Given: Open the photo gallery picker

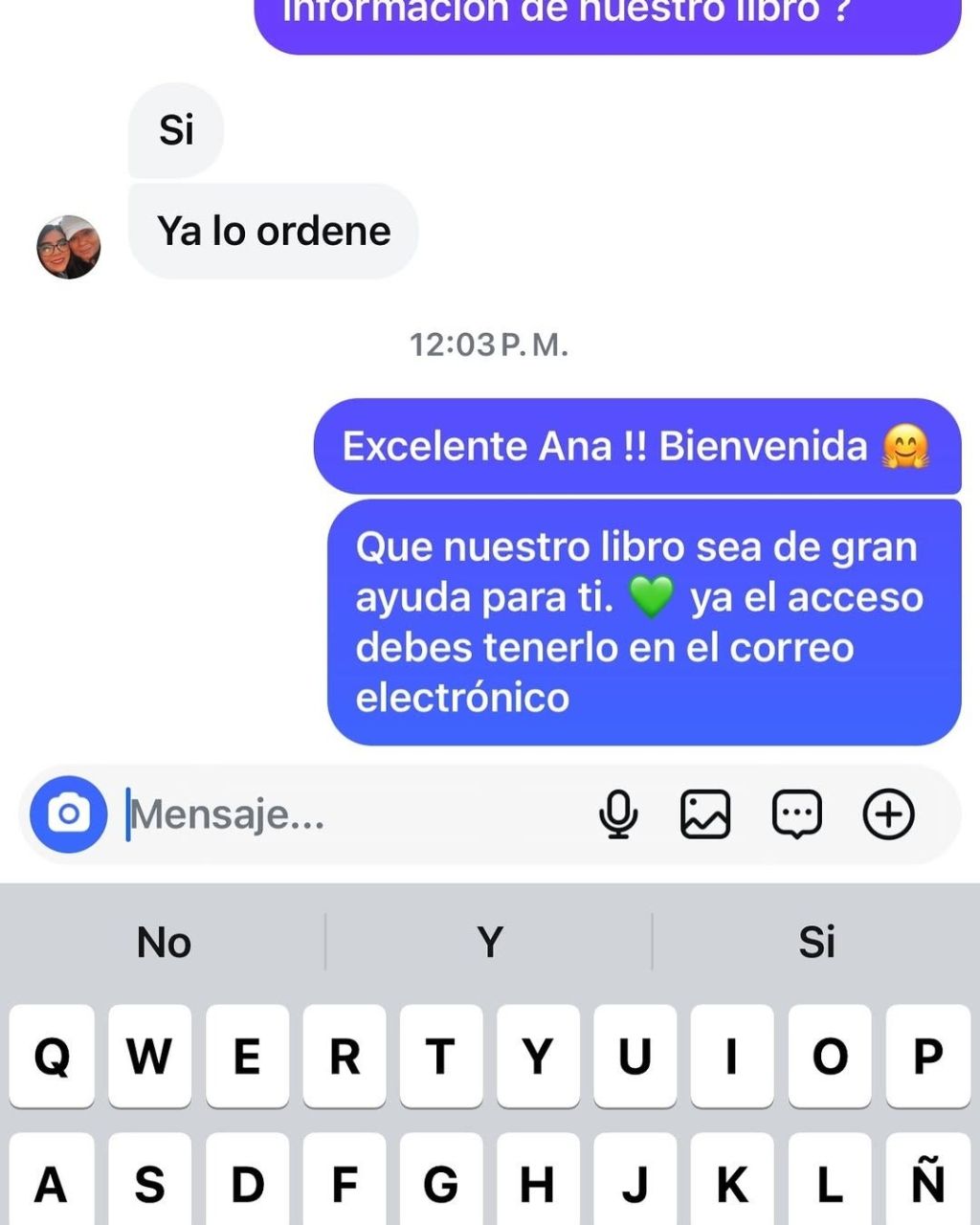Looking at the screenshot, I should [706, 813].
